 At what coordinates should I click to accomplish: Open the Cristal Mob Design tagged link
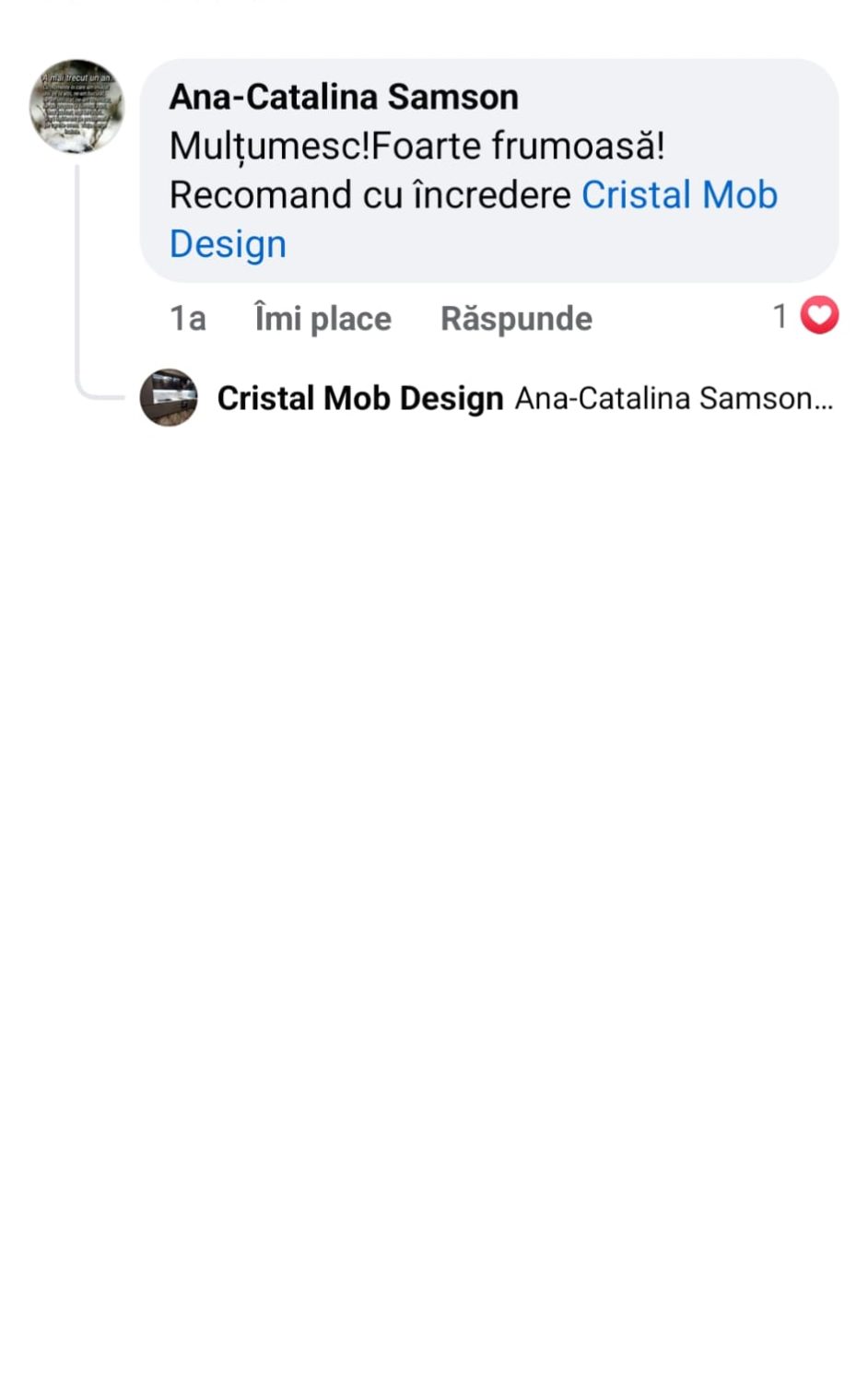click(x=678, y=195)
